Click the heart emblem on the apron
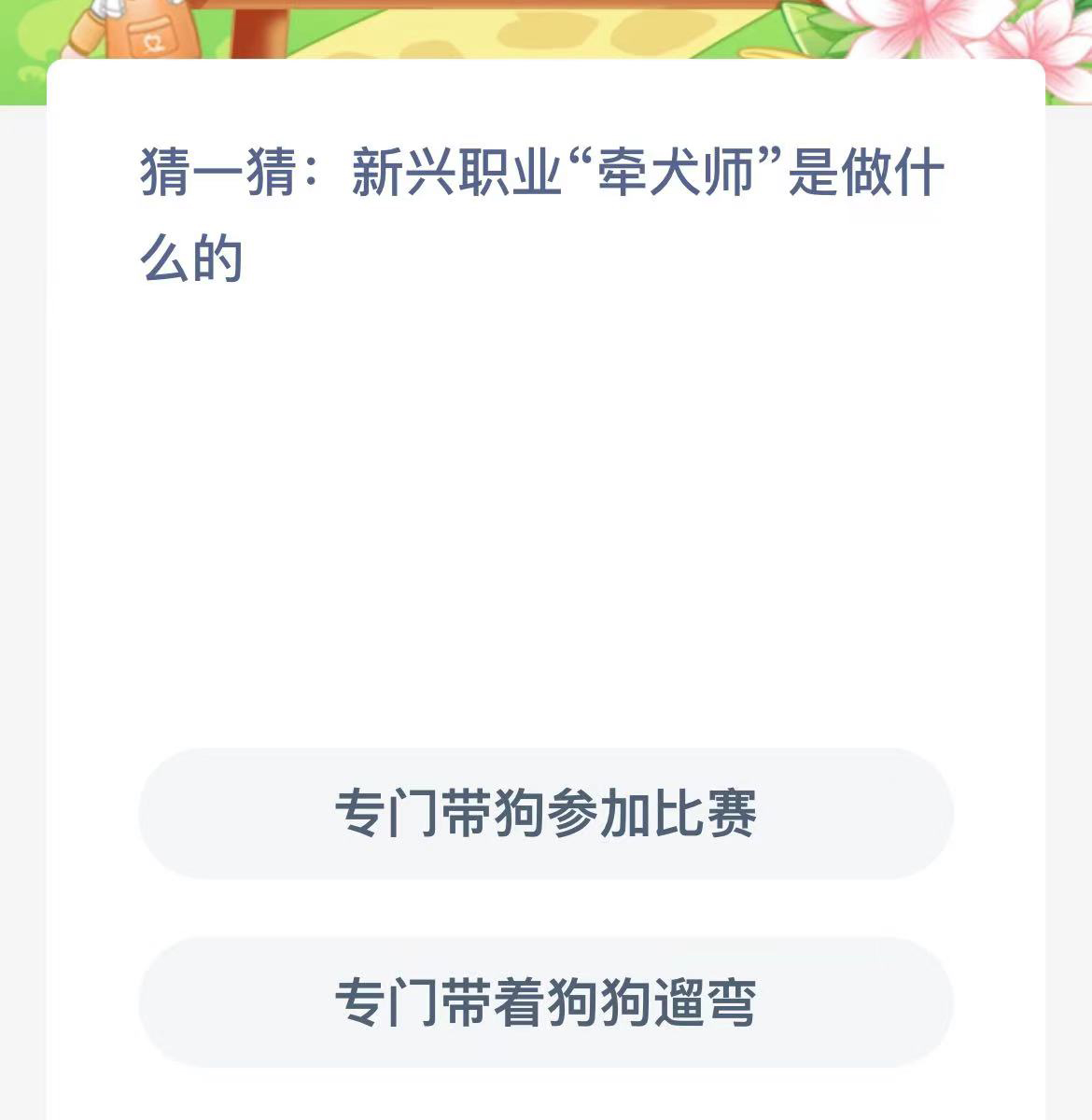 tap(152, 41)
